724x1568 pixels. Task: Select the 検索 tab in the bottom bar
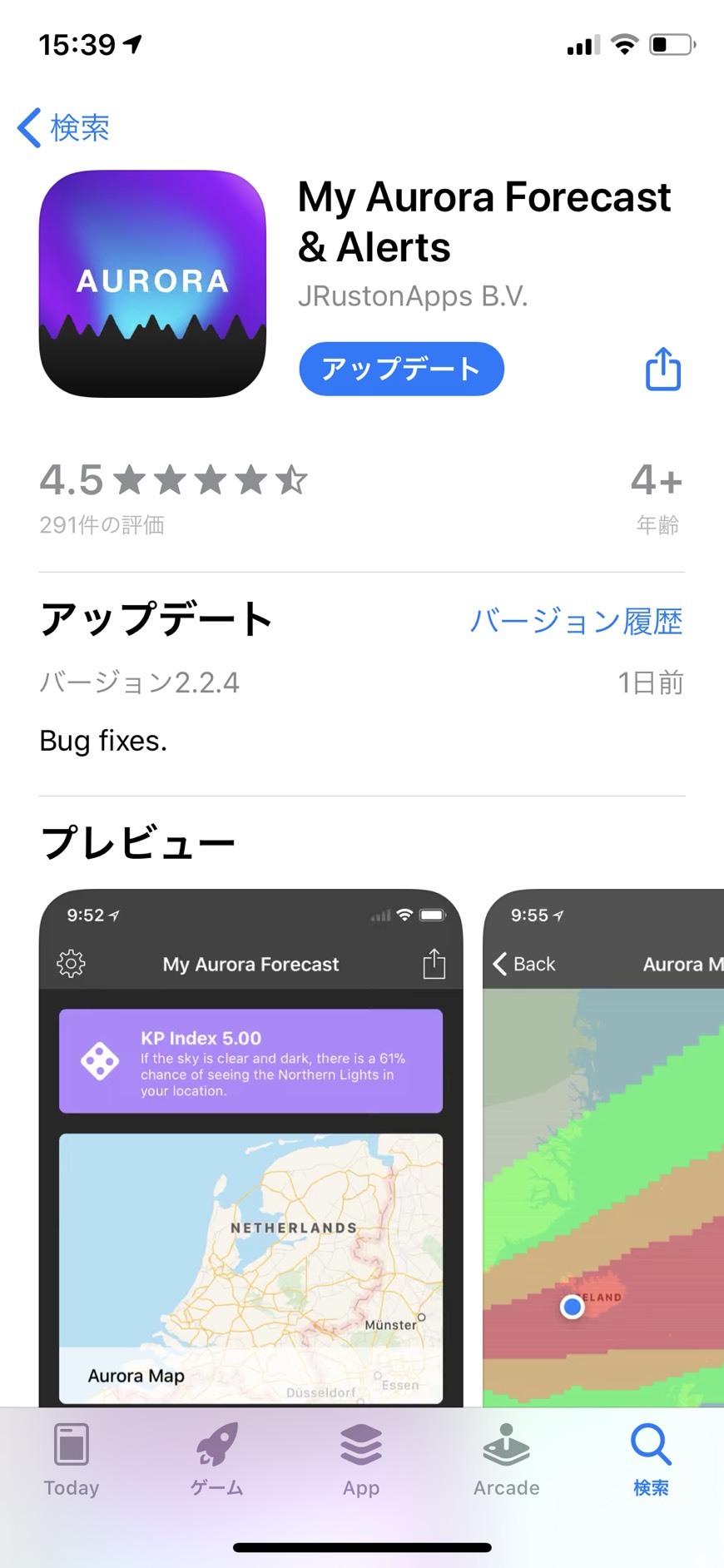[651, 1460]
